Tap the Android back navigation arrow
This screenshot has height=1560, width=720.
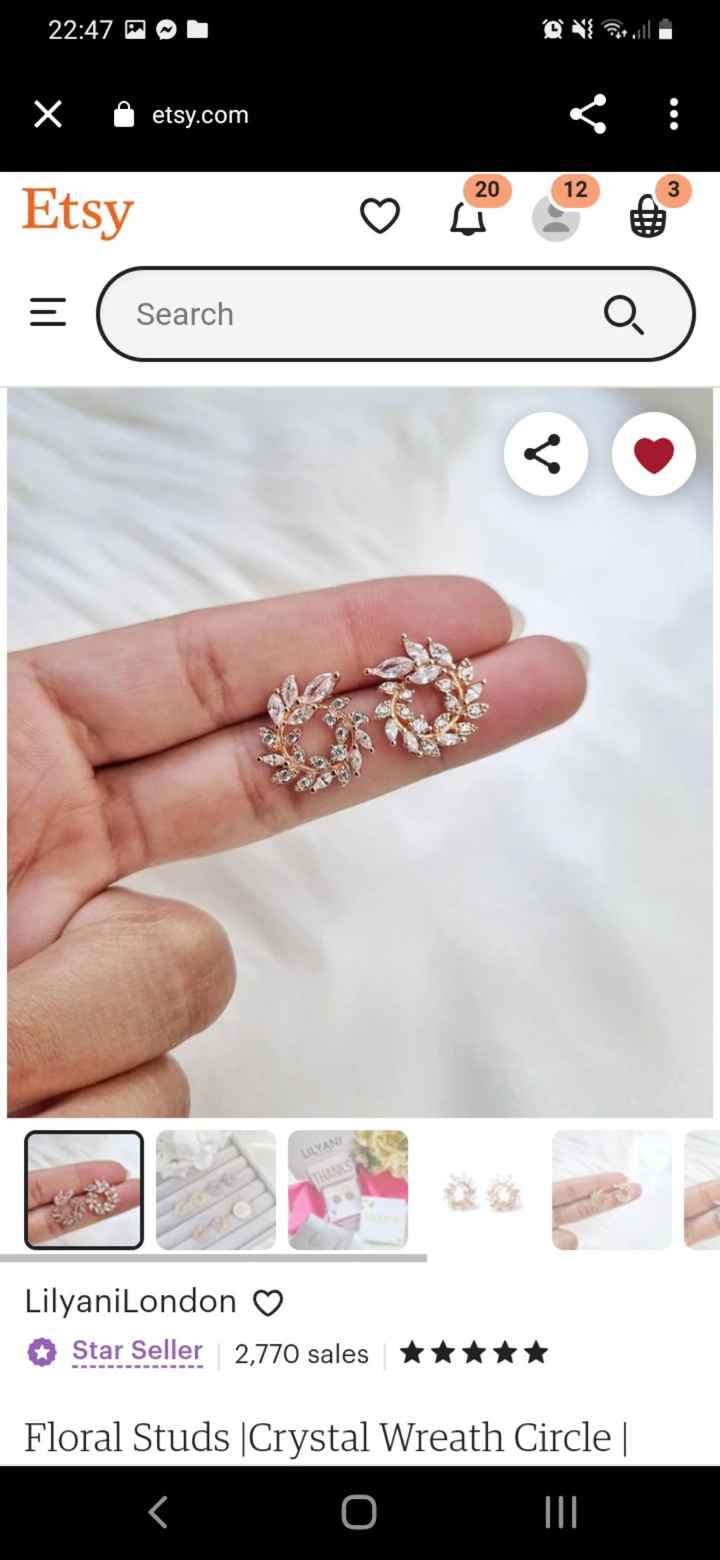(x=157, y=1512)
